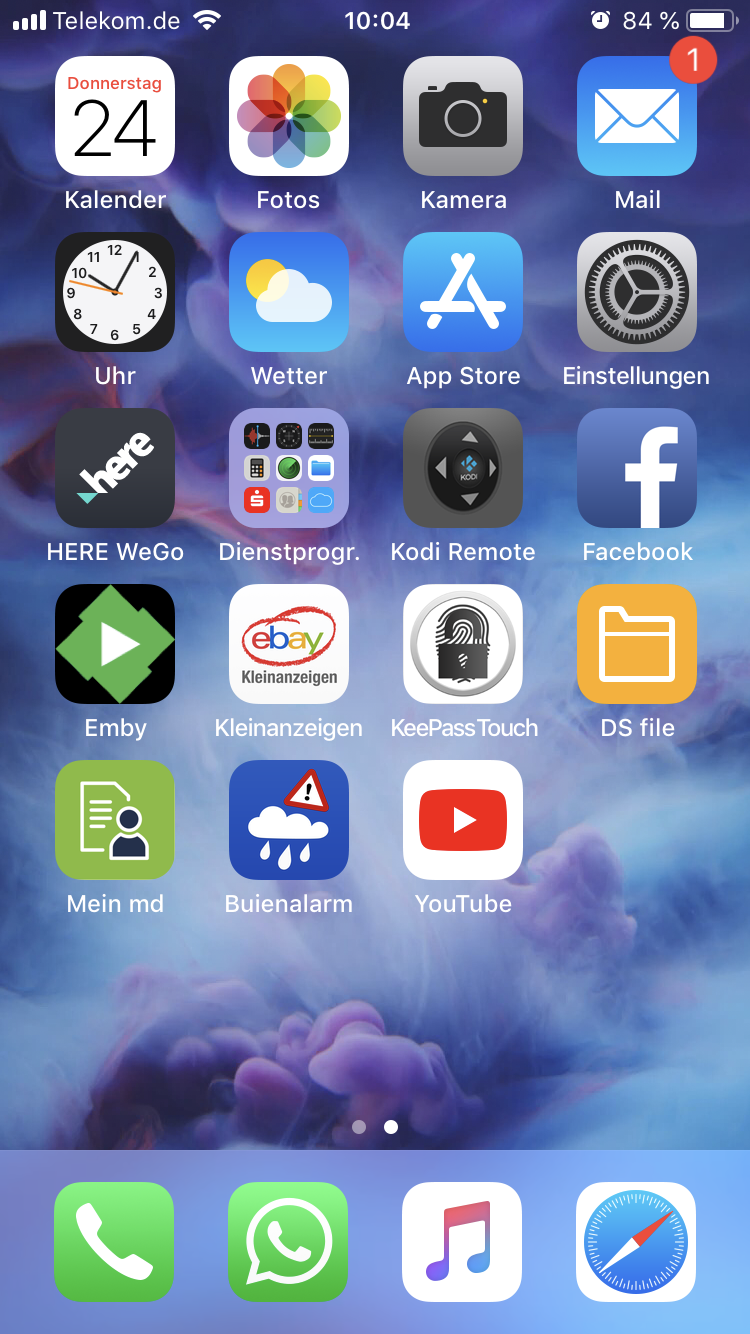This screenshot has width=750, height=1334.
Task: Open eBay Kleinanzeigen
Action: coord(289,644)
